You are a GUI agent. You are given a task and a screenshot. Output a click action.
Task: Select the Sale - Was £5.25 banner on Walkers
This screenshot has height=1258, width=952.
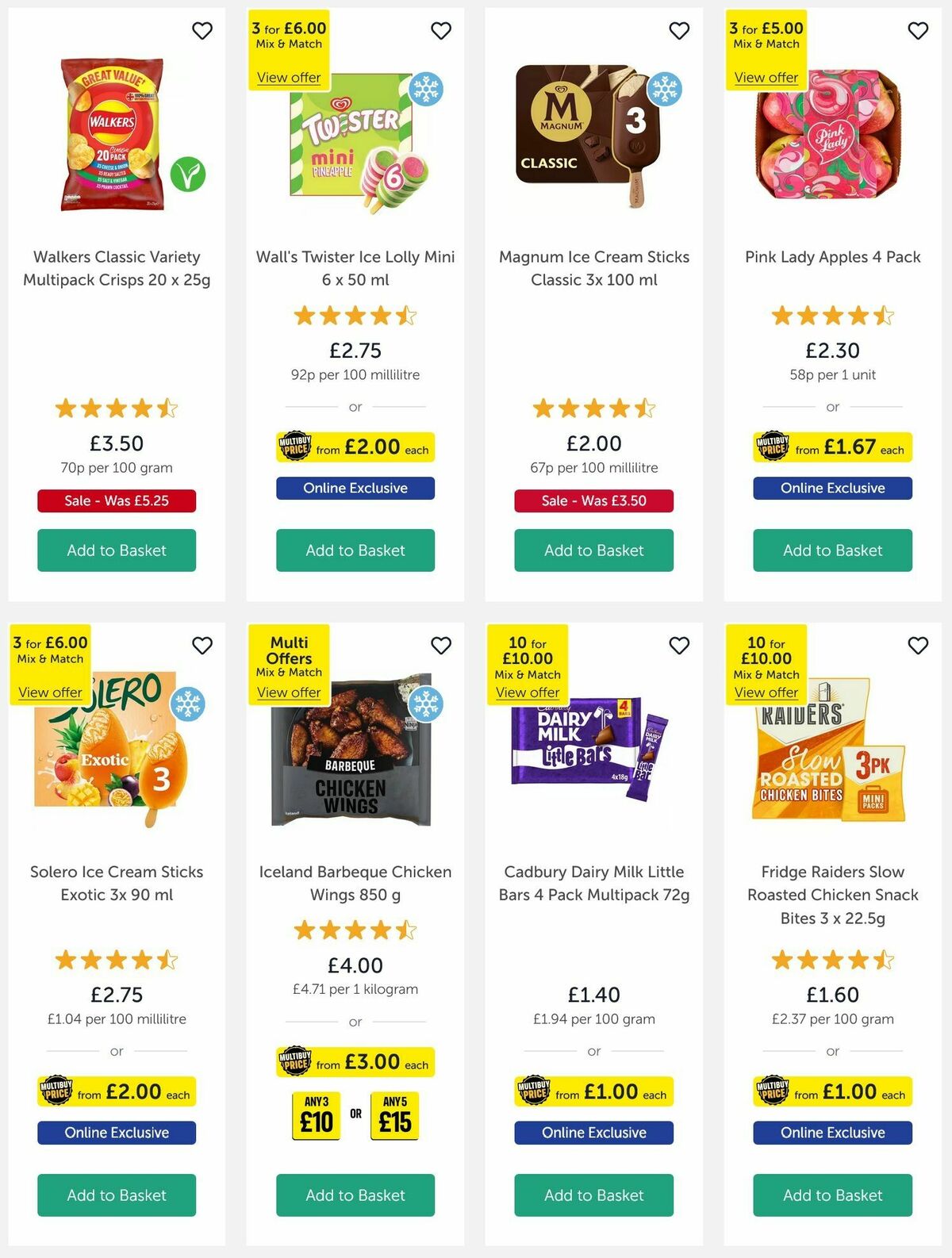116,501
